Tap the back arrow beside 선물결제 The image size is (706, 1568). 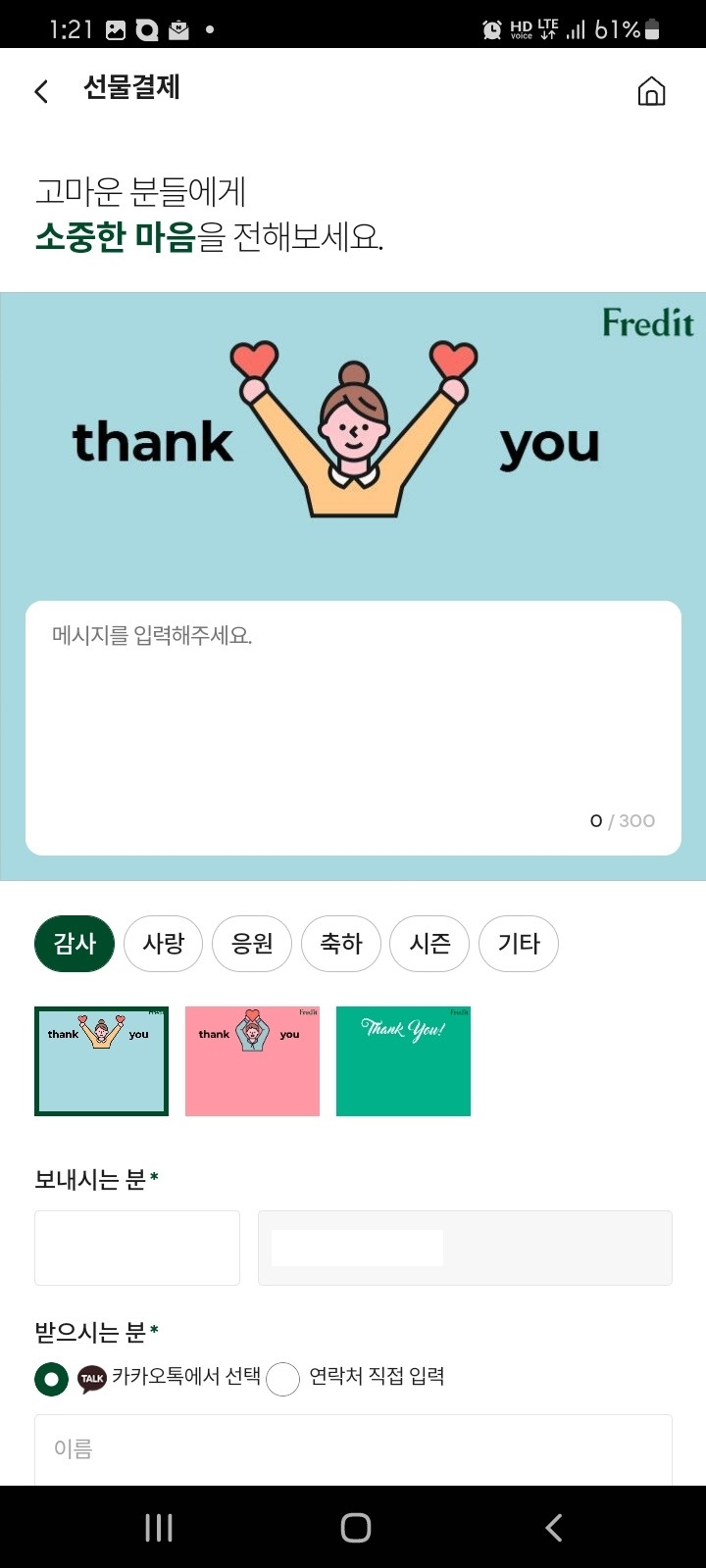[x=39, y=90]
